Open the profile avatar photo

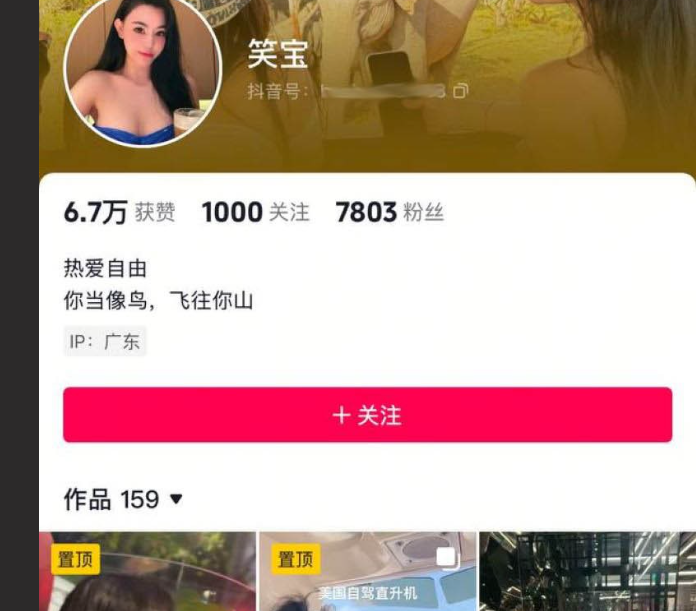(x=142, y=70)
